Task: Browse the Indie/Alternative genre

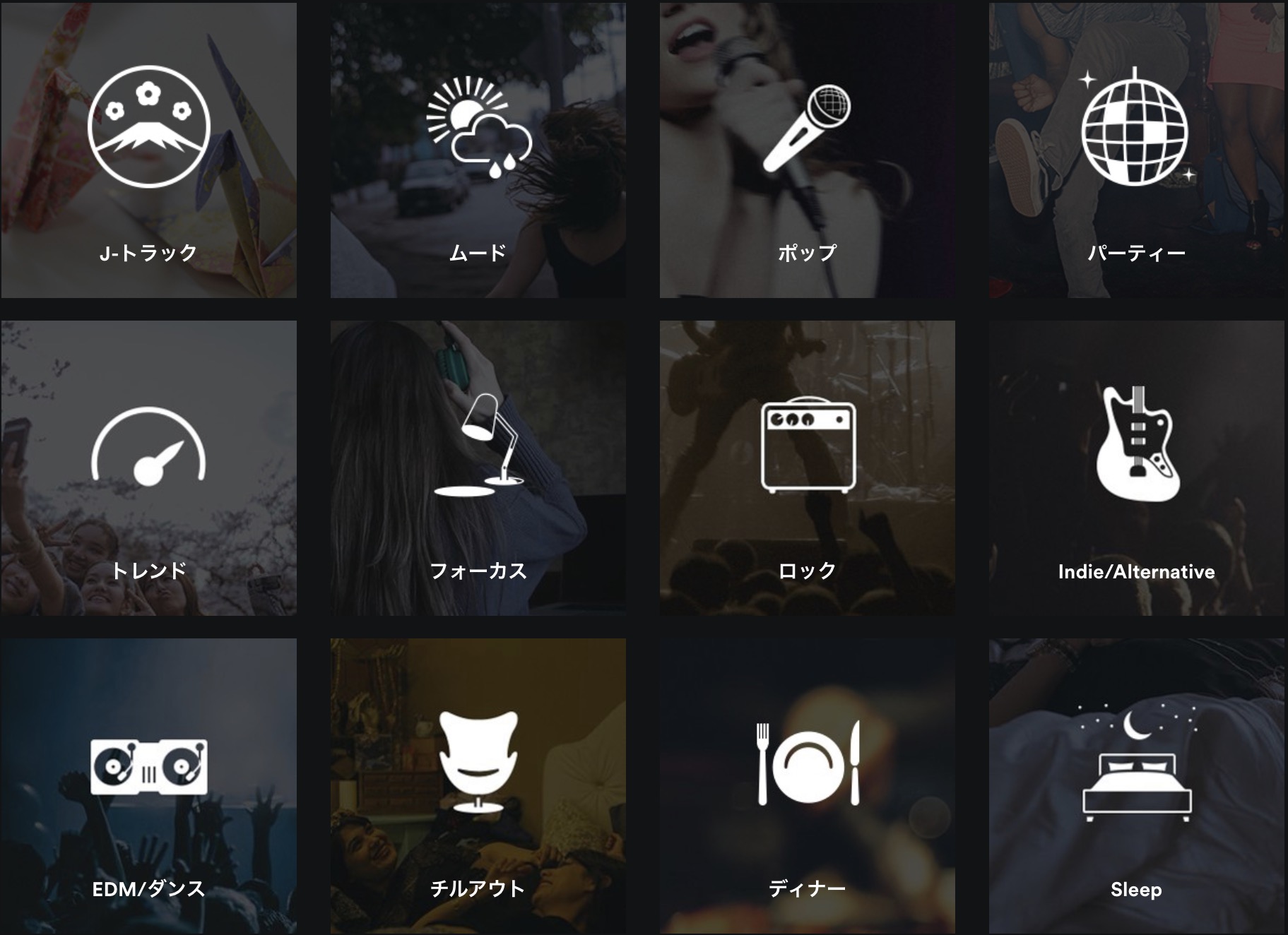Action: tap(1136, 468)
